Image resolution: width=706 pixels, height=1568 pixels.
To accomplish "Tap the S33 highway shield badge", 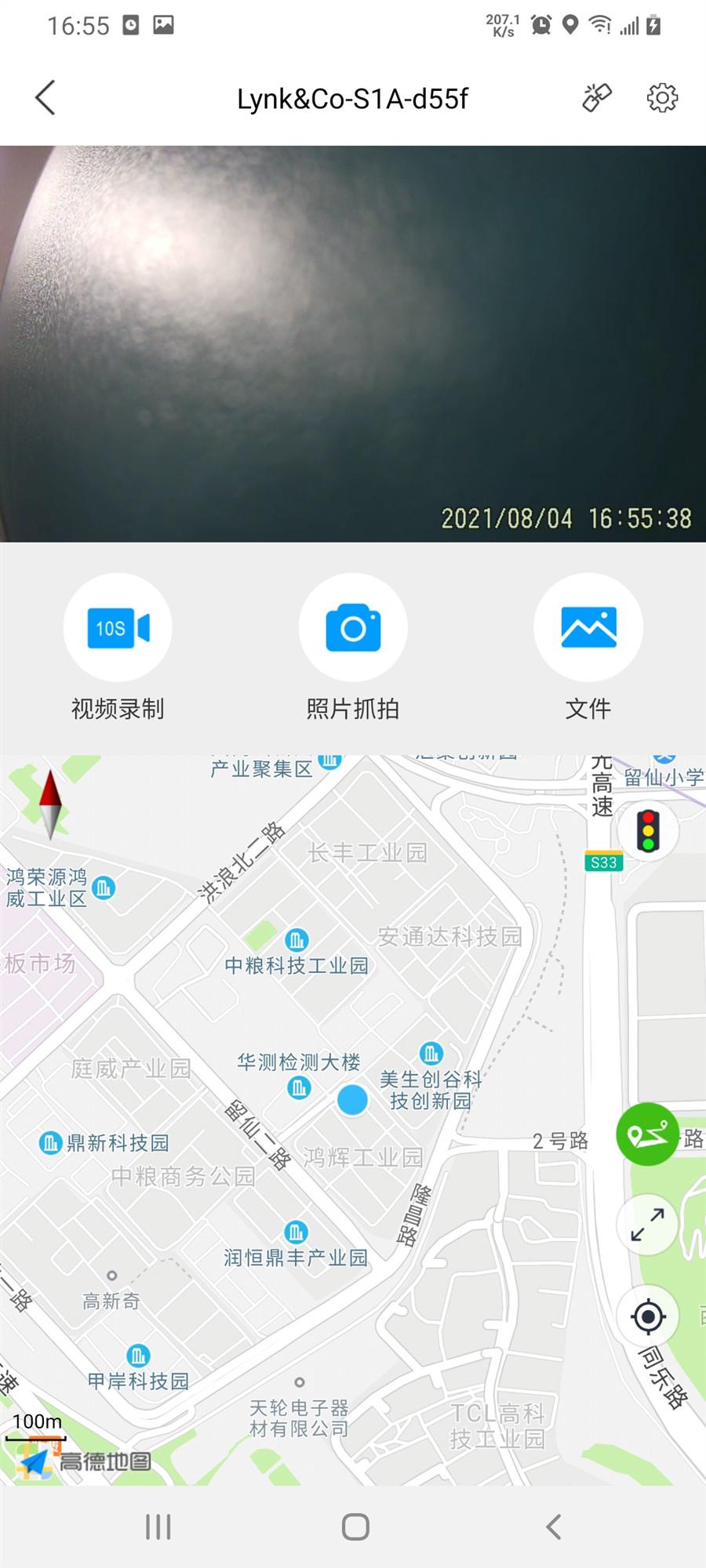I will (x=602, y=861).
